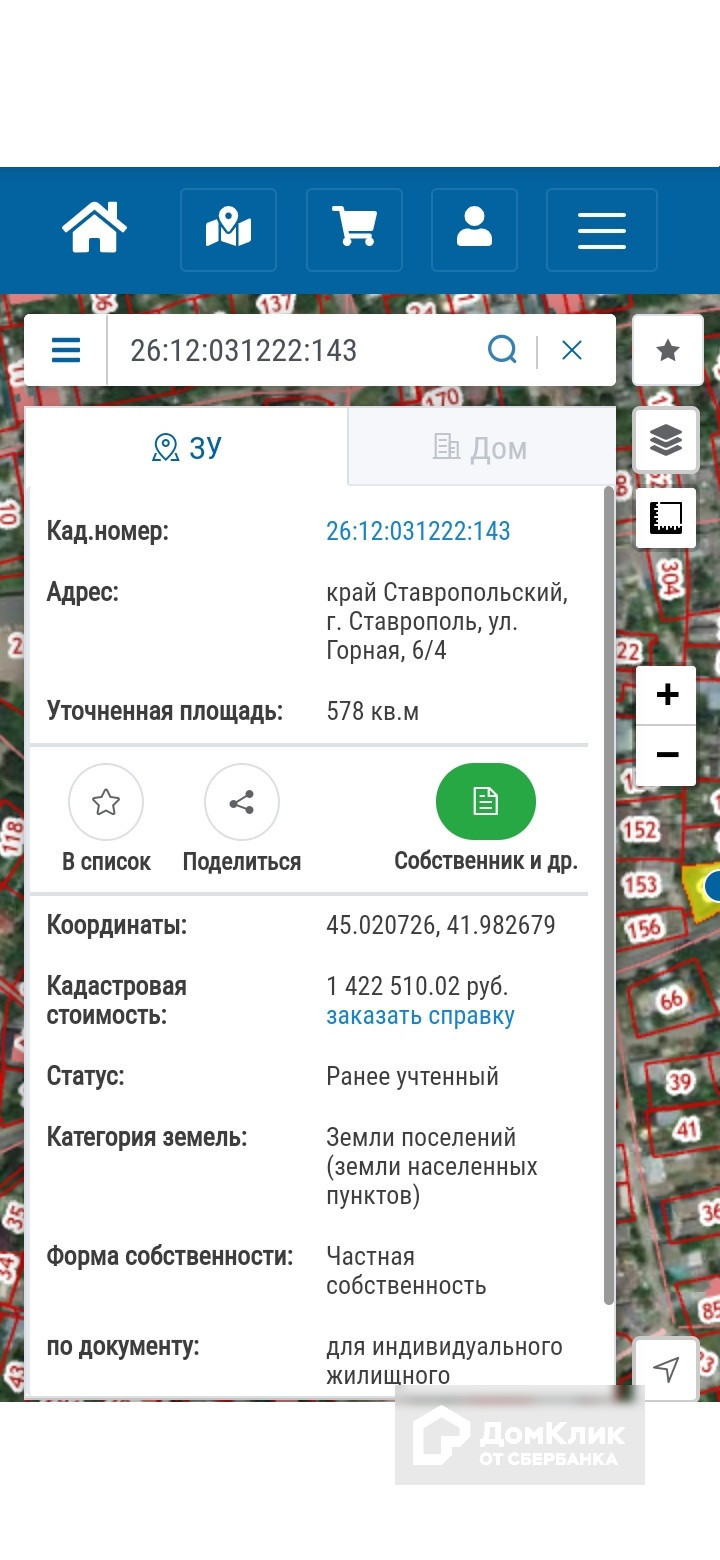Go to the home page icon
This screenshot has height=1560, width=720.
click(x=95, y=229)
